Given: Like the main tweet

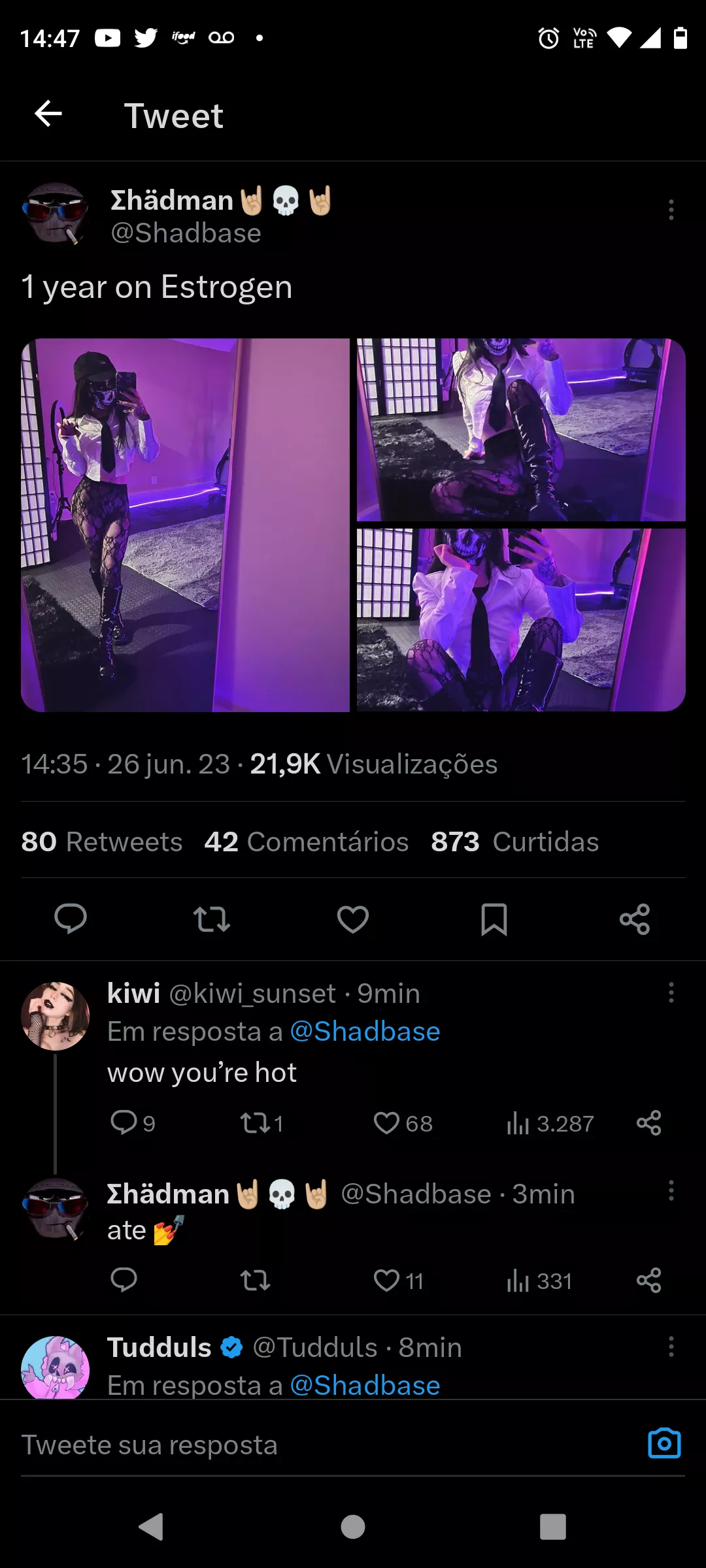Looking at the screenshot, I should tap(353, 919).
